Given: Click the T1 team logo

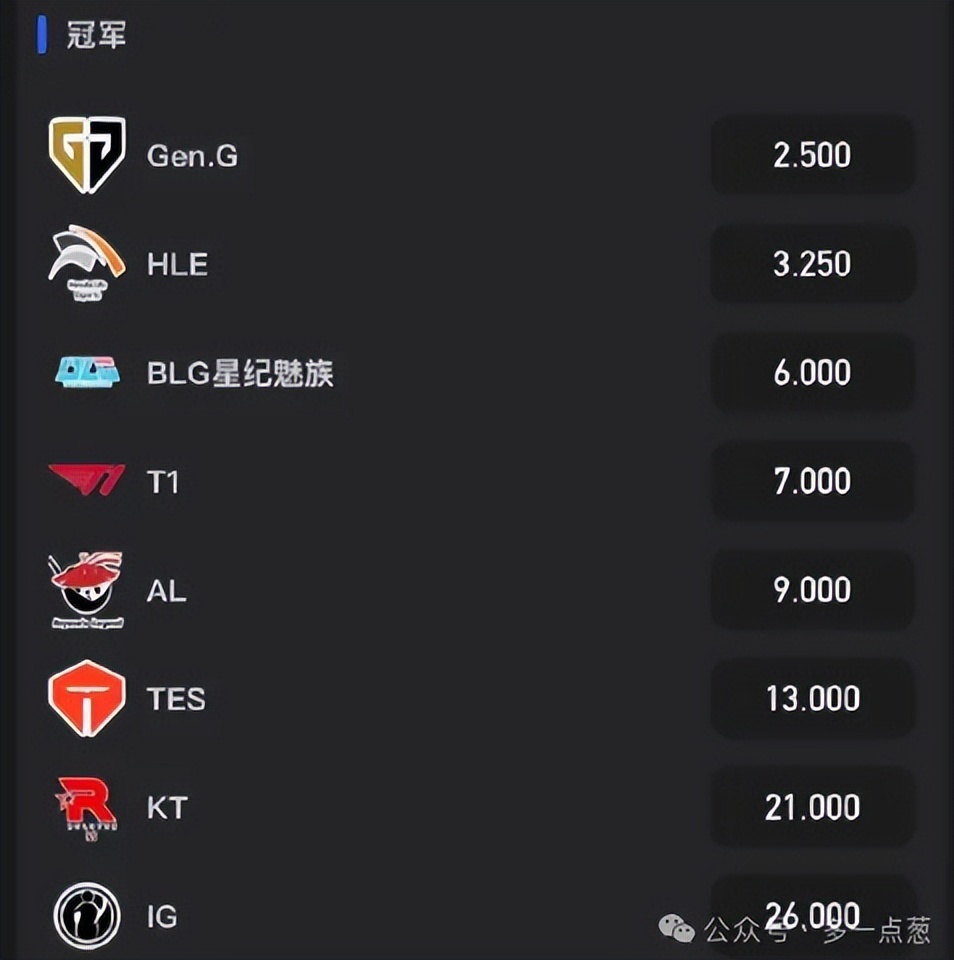Looking at the screenshot, I should coord(85,482).
